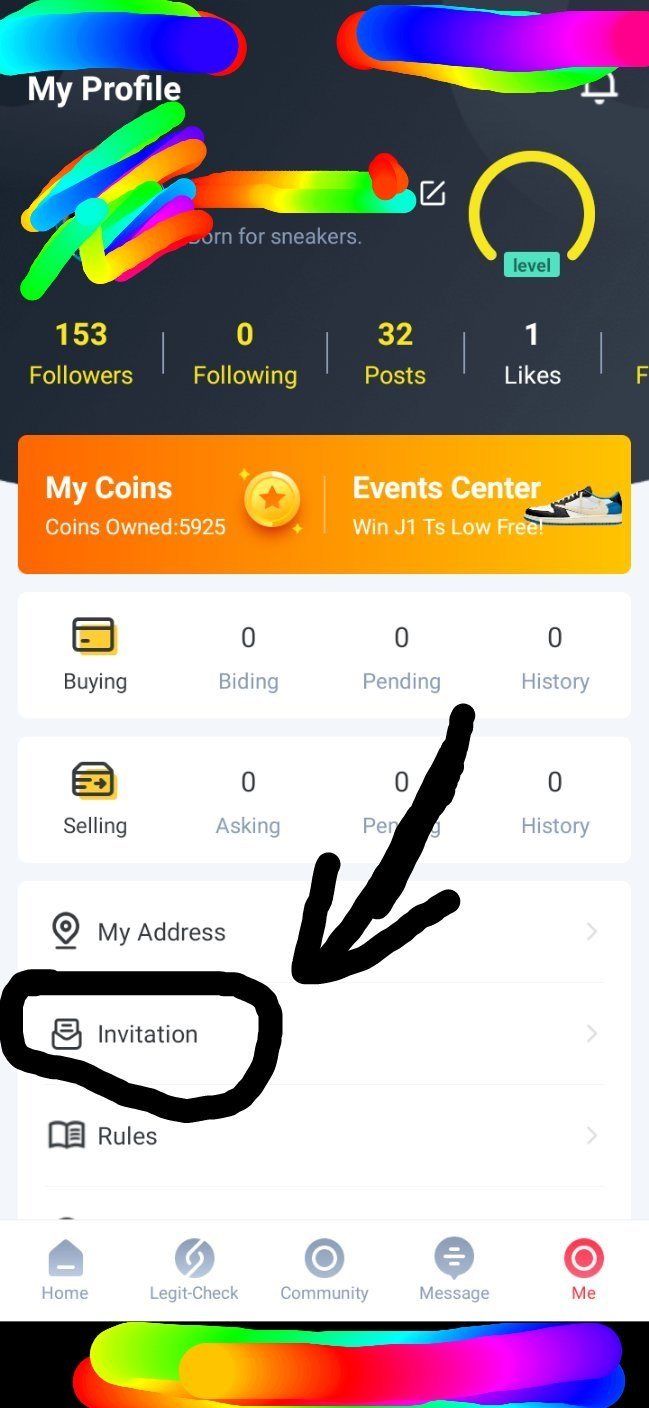The height and width of the screenshot is (1408, 649).
Task: Open the Message tab
Action: [x=454, y=1270]
